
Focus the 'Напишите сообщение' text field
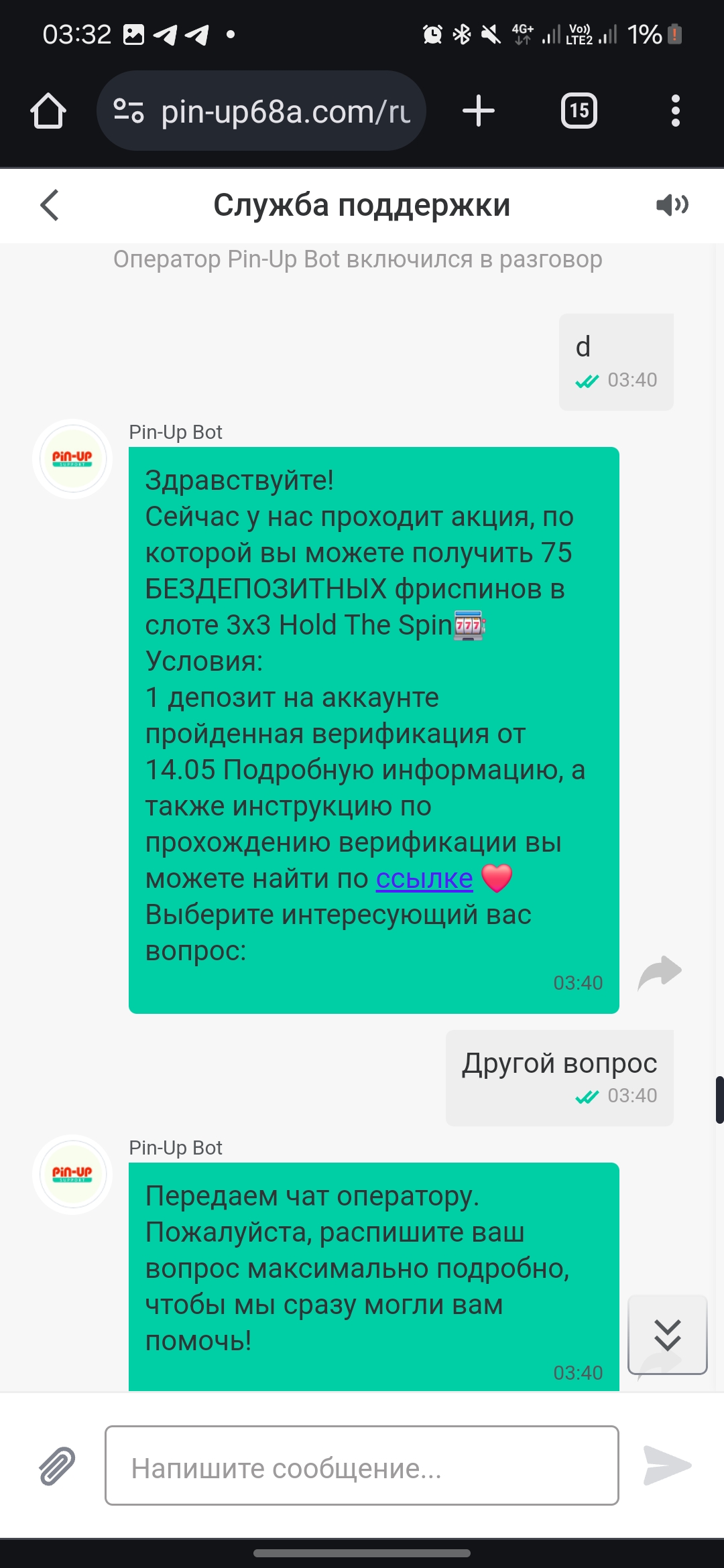tap(362, 1465)
